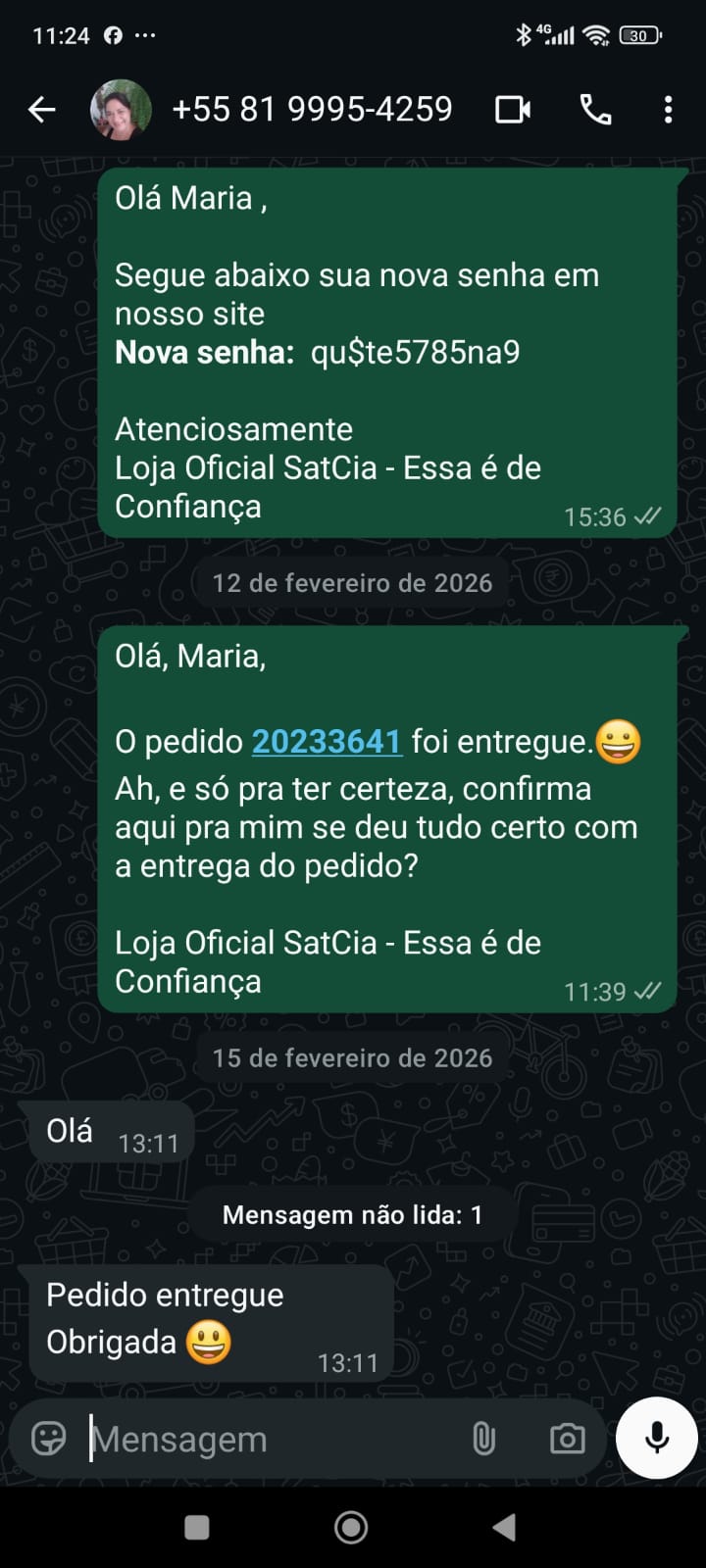This screenshot has height=1568, width=706.
Task: Open the camera from the message bar
Action: (x=567, y=1439)
